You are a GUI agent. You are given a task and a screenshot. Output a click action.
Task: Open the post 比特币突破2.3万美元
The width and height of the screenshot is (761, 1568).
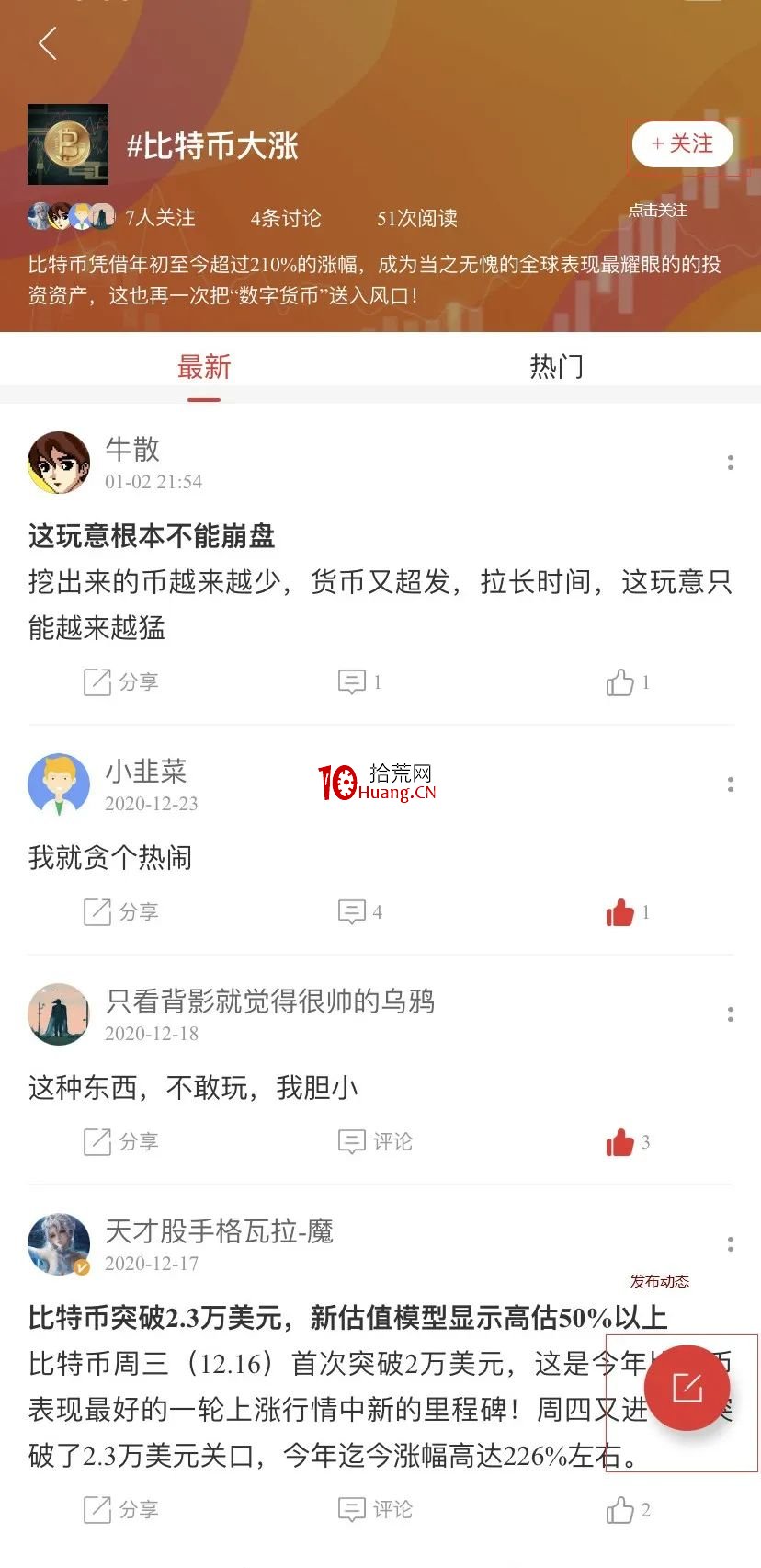pyautogui.click(x=347, y=1318)
